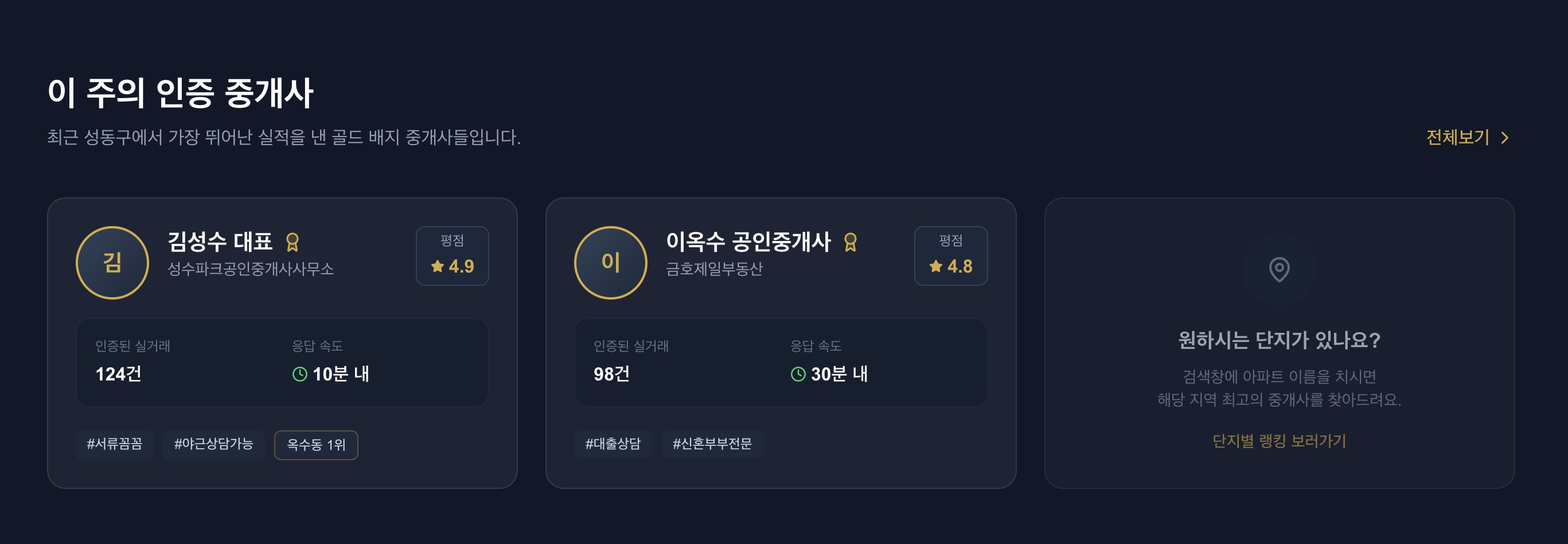Select the #야근상담가능 tag

pos(214,444)
